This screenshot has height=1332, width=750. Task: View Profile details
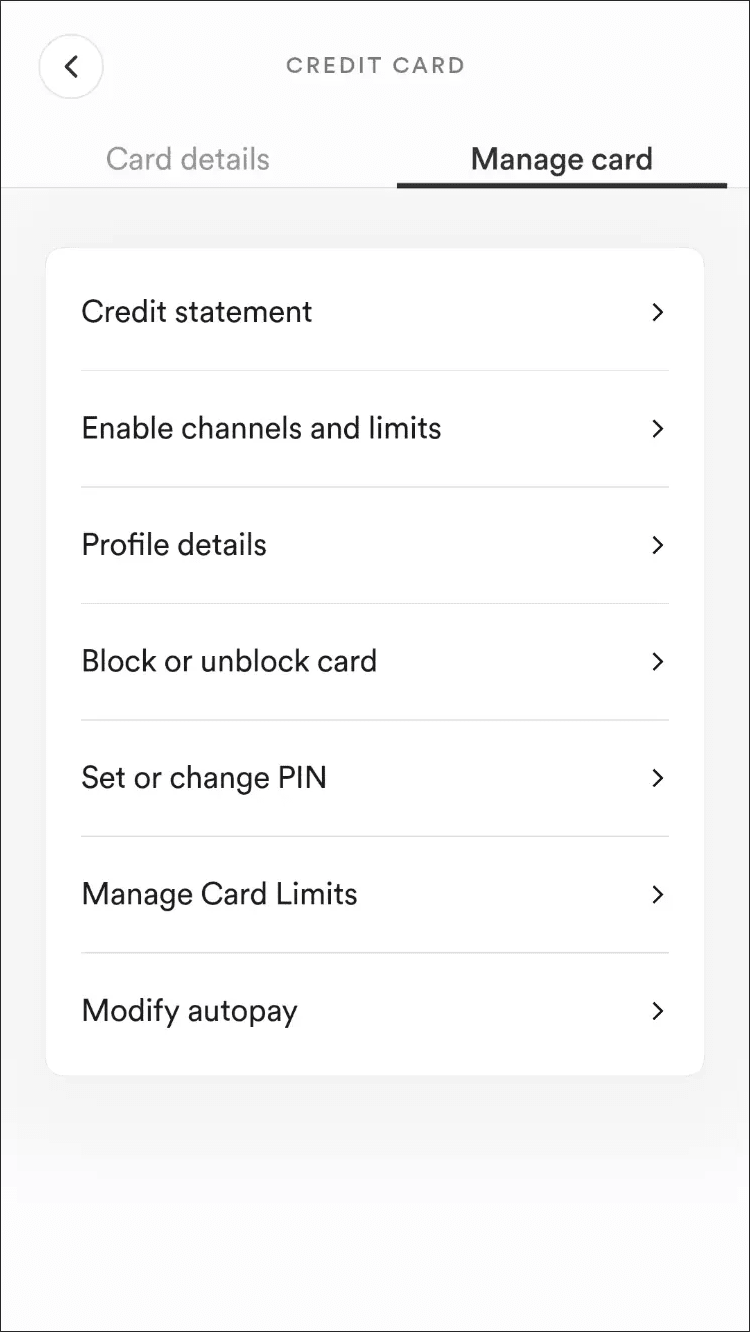coord(375,545)
